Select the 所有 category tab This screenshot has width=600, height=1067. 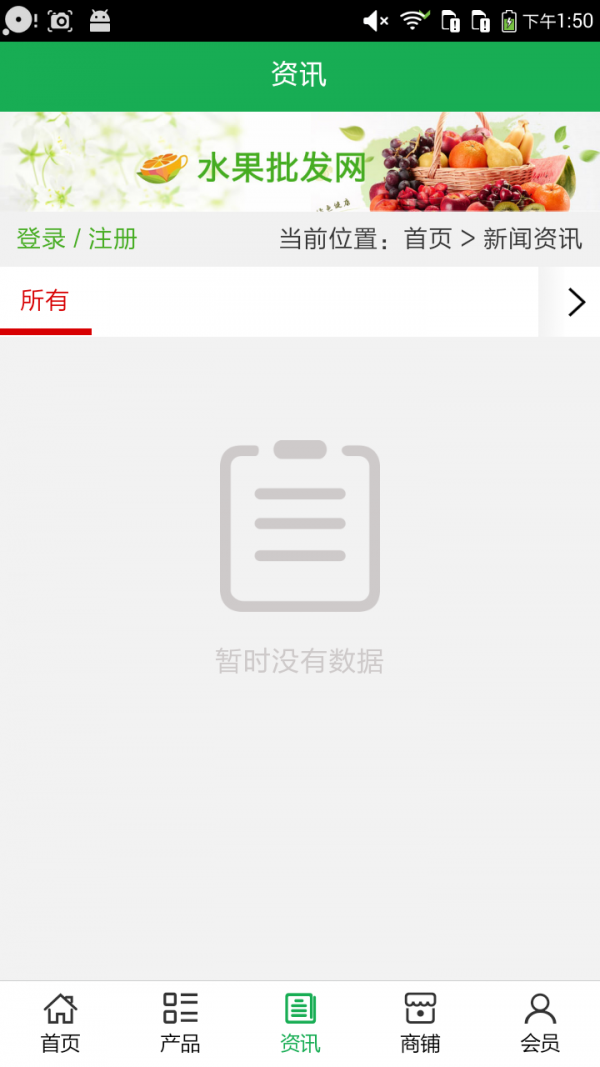point(45,301)
